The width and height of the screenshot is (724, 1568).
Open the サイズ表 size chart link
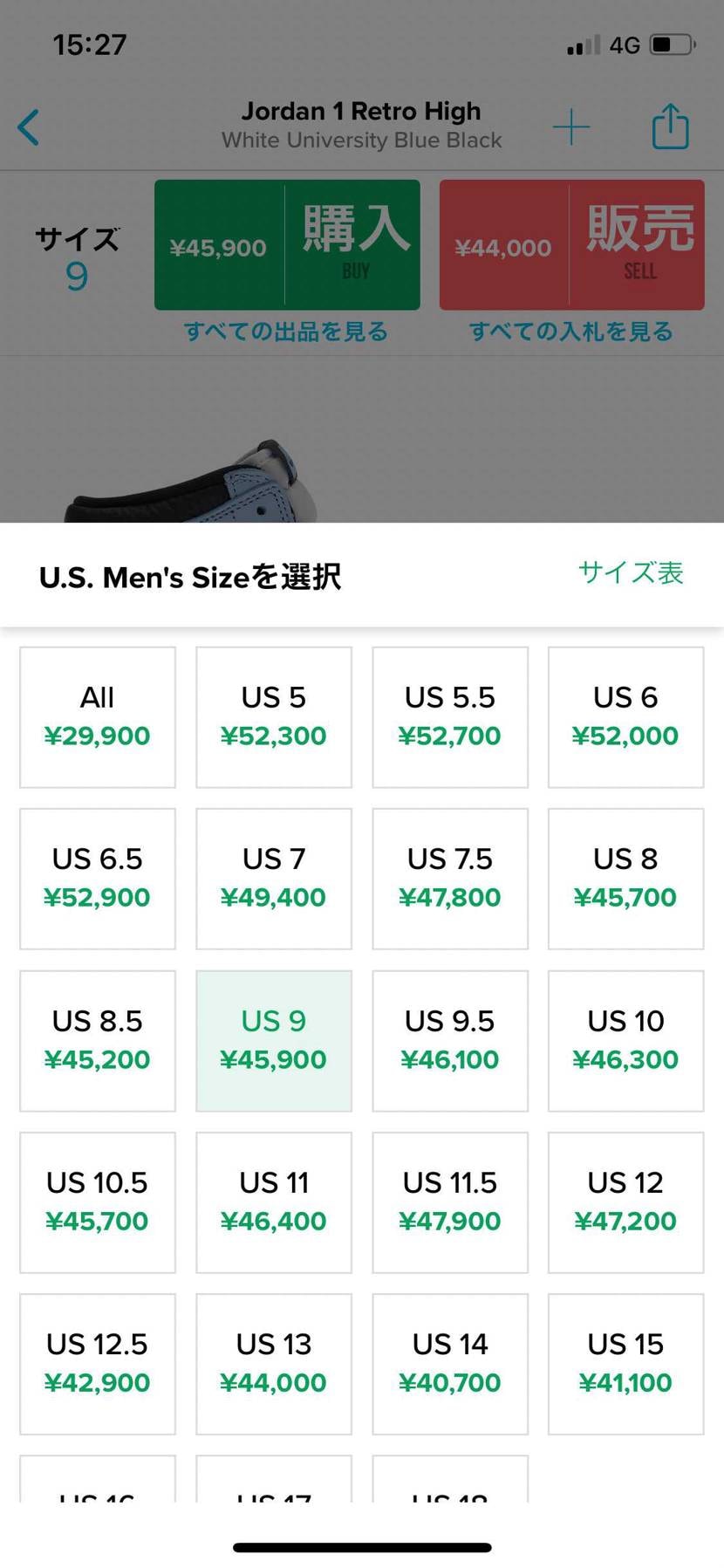(631, 573)
